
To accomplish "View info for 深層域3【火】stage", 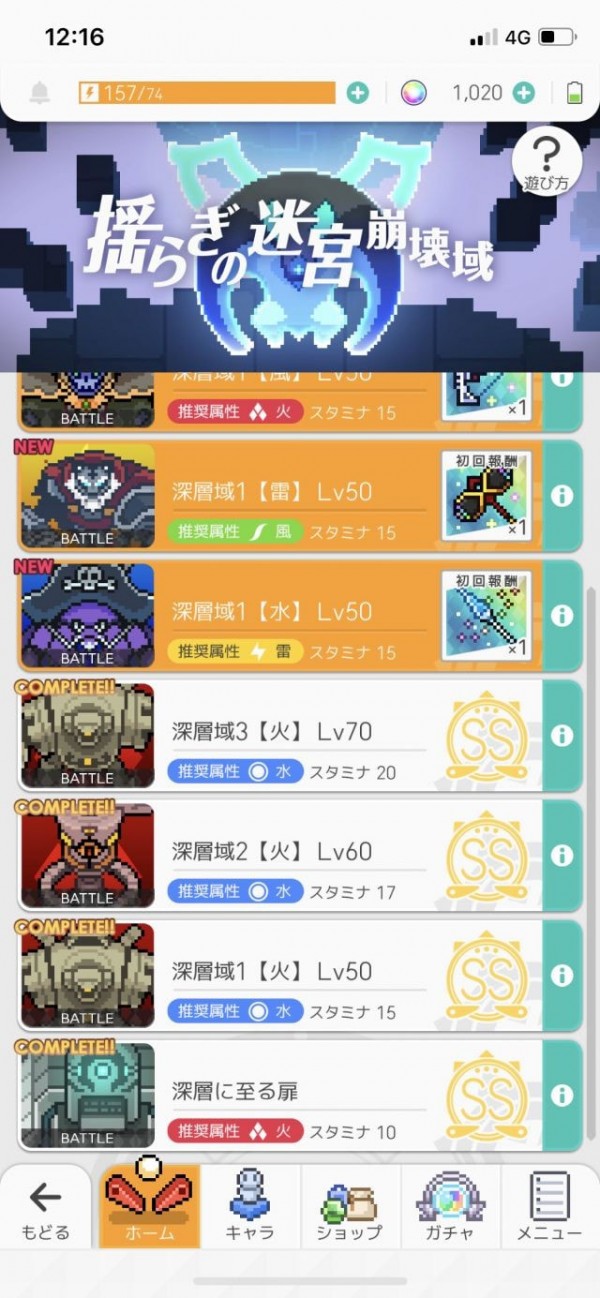I will coord(562,736).
